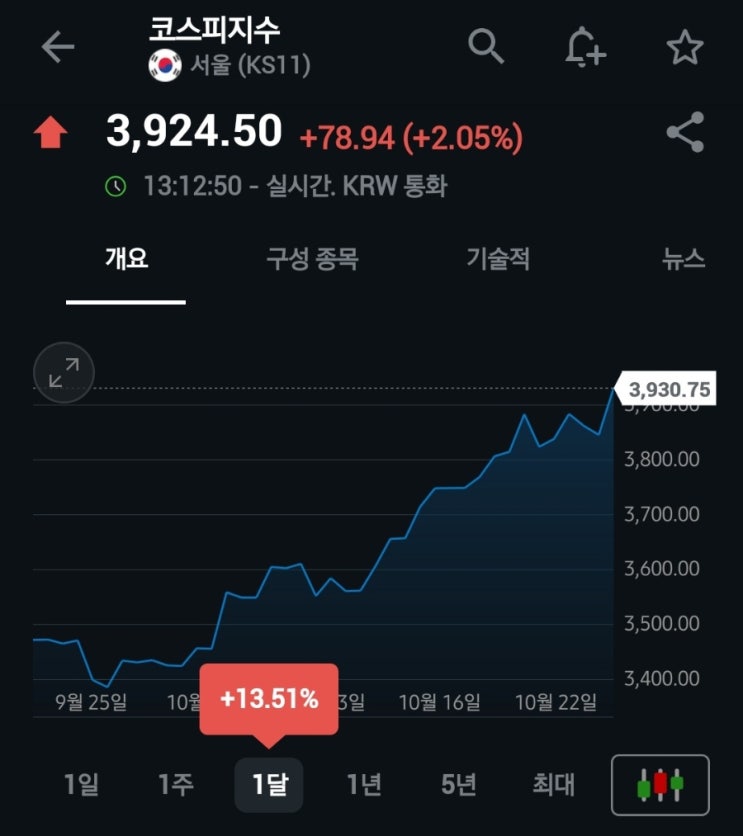The width and height of the screenshot is (743, 836).
Task: Open the 뉴스 tab
Action: 684,259
